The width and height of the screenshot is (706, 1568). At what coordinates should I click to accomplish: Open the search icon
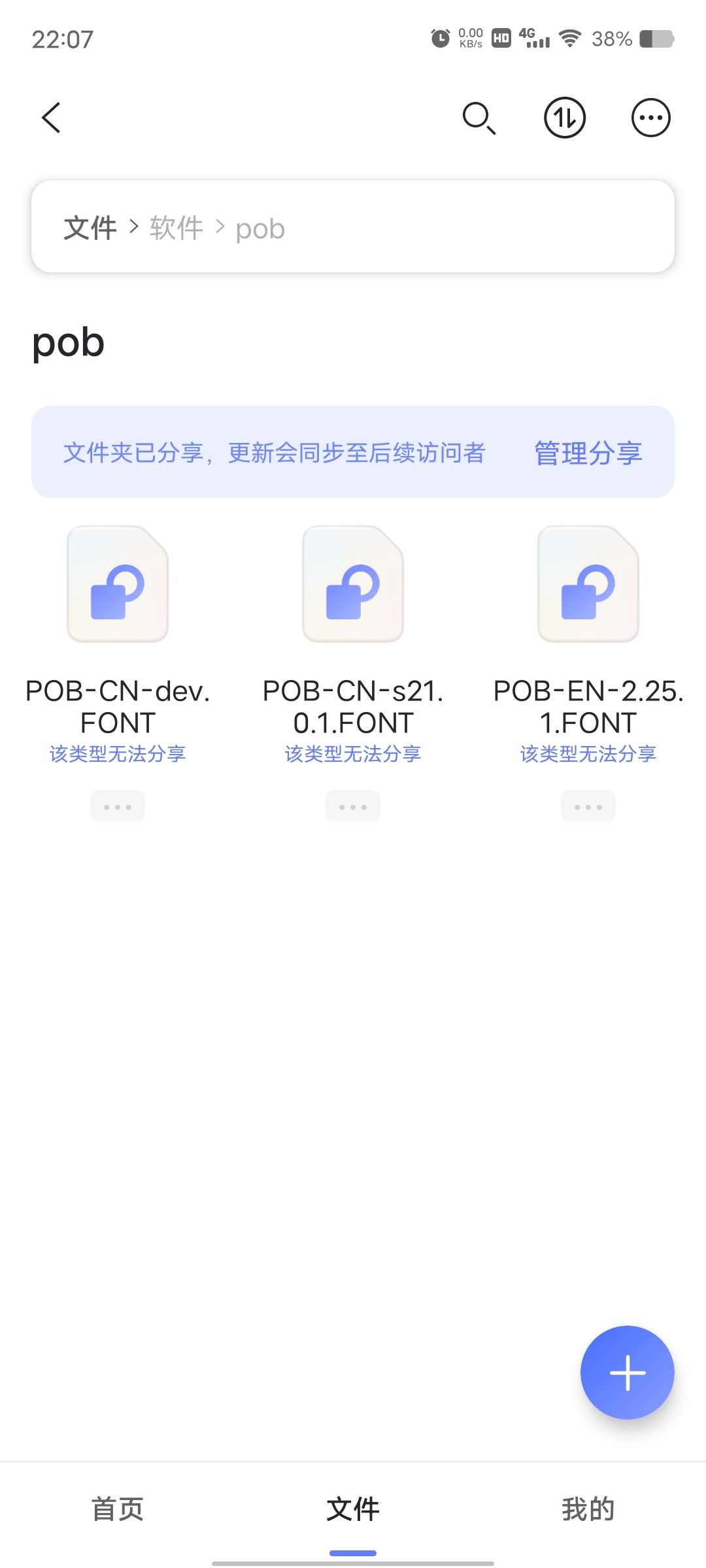pos(479,118)
